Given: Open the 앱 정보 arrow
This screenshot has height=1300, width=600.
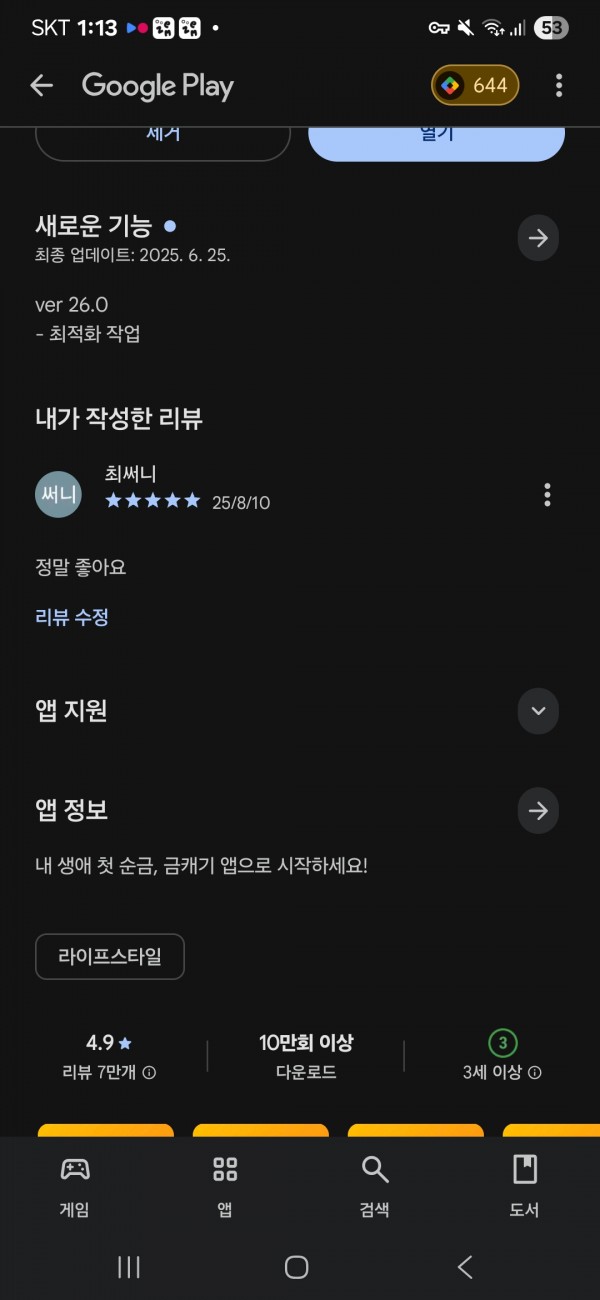Looking at the screenshot, I should coord(538,811).
